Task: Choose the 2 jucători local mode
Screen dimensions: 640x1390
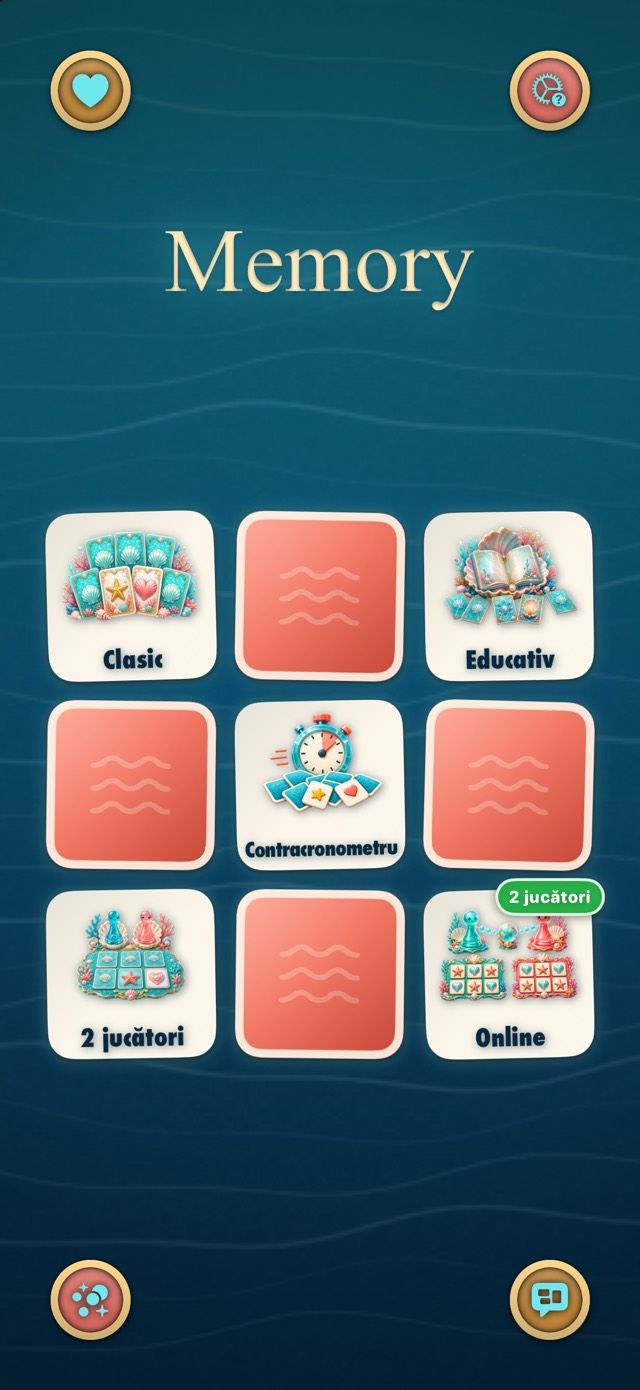Action: click(x=131, y=974)
